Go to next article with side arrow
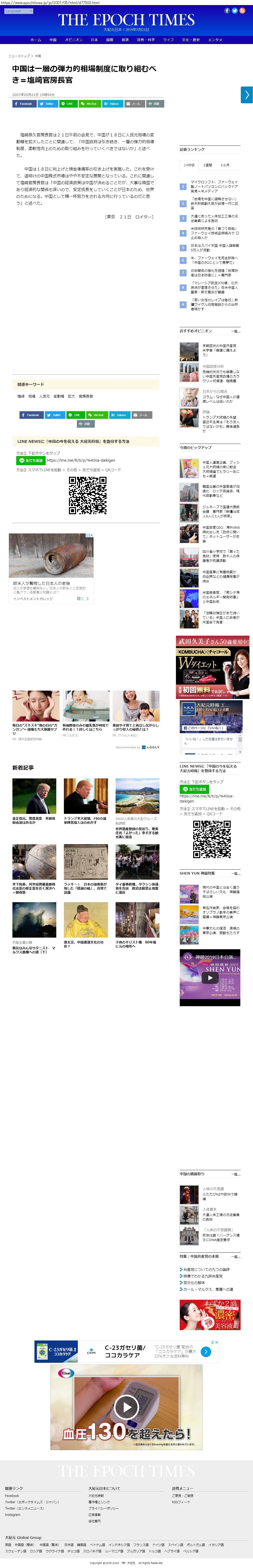Image resolution: width=253 pixels, height=1568 pixels. 246,94
